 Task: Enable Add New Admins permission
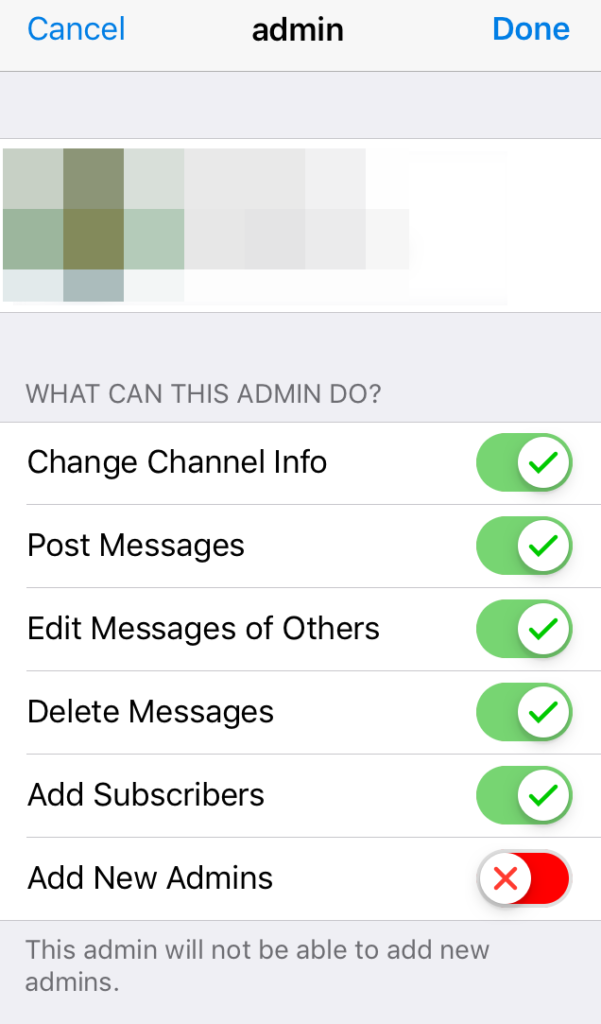(523, 879)
